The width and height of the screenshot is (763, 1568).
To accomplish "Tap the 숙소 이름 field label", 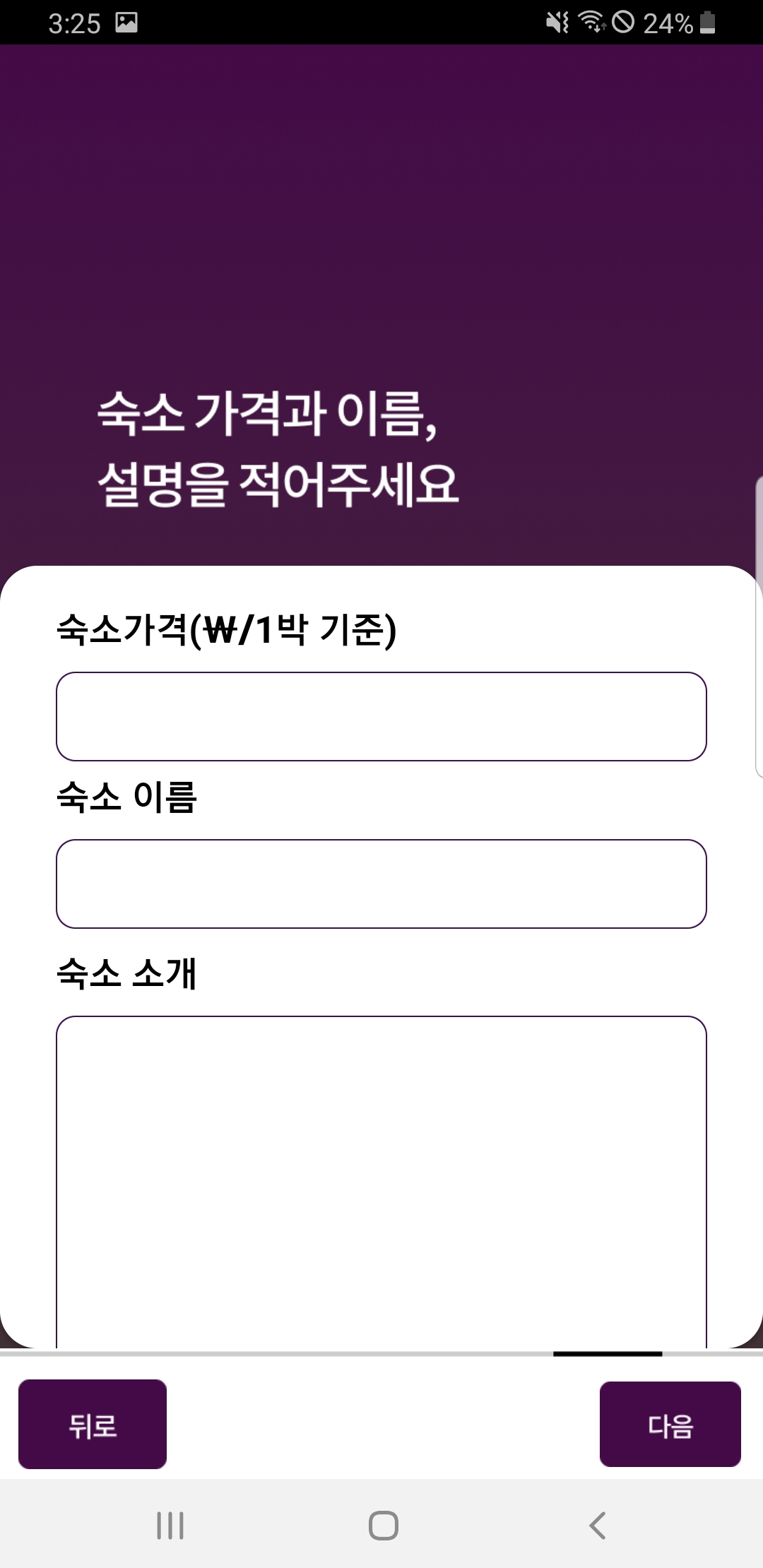I will 127,798.
